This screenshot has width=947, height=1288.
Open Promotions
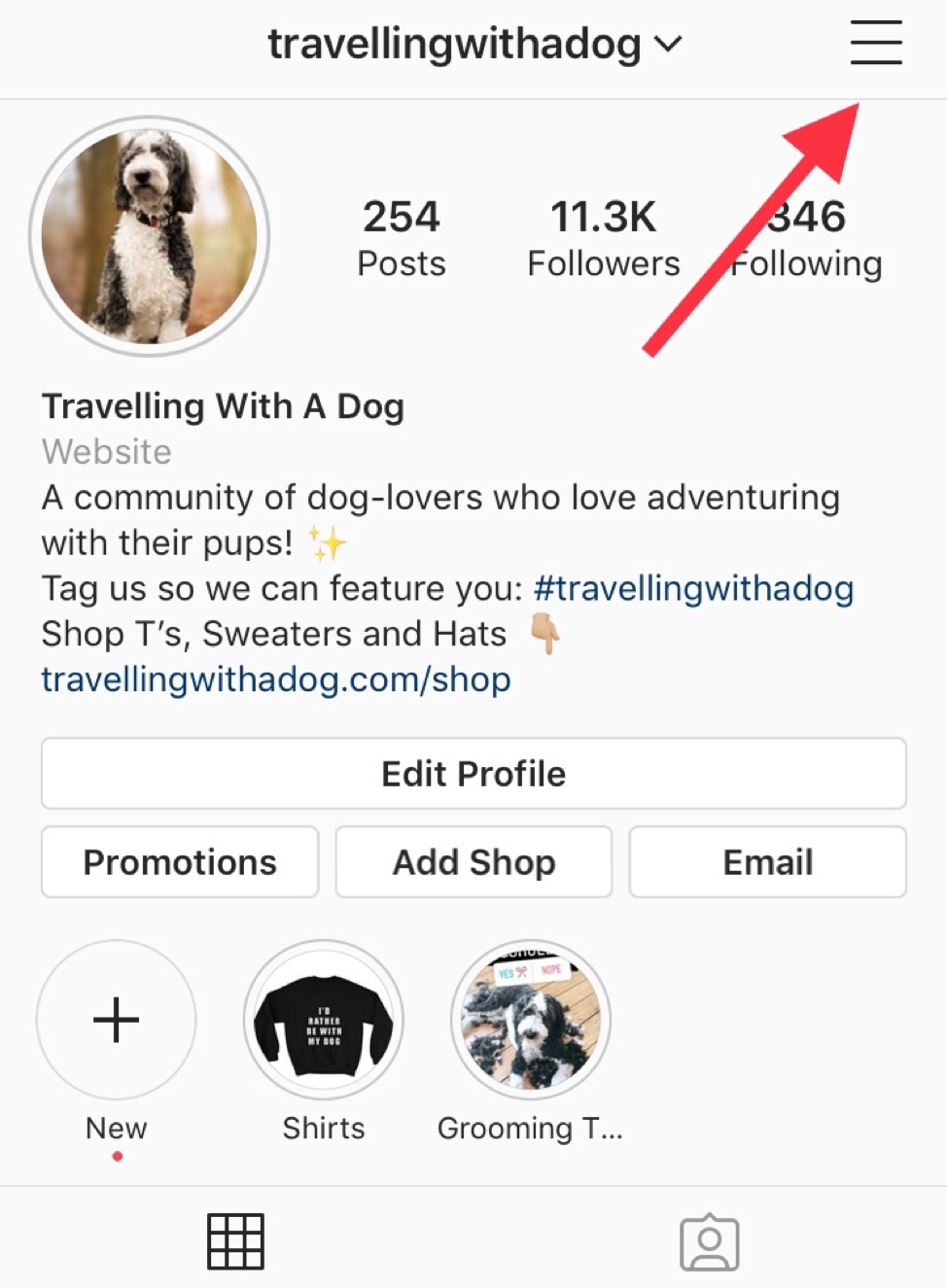(x=180, y=862)
